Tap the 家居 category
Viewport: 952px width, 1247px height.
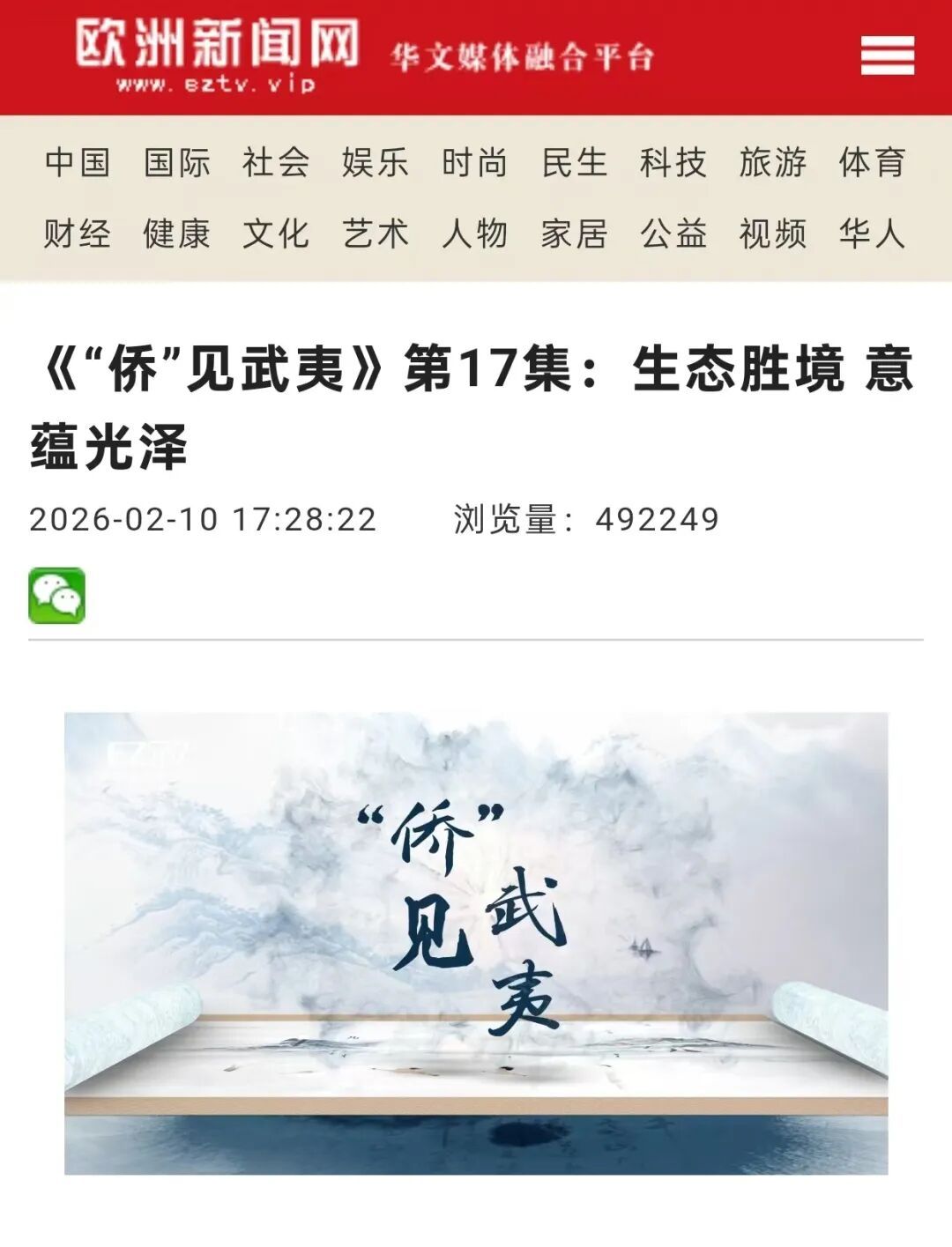(574, 234)
